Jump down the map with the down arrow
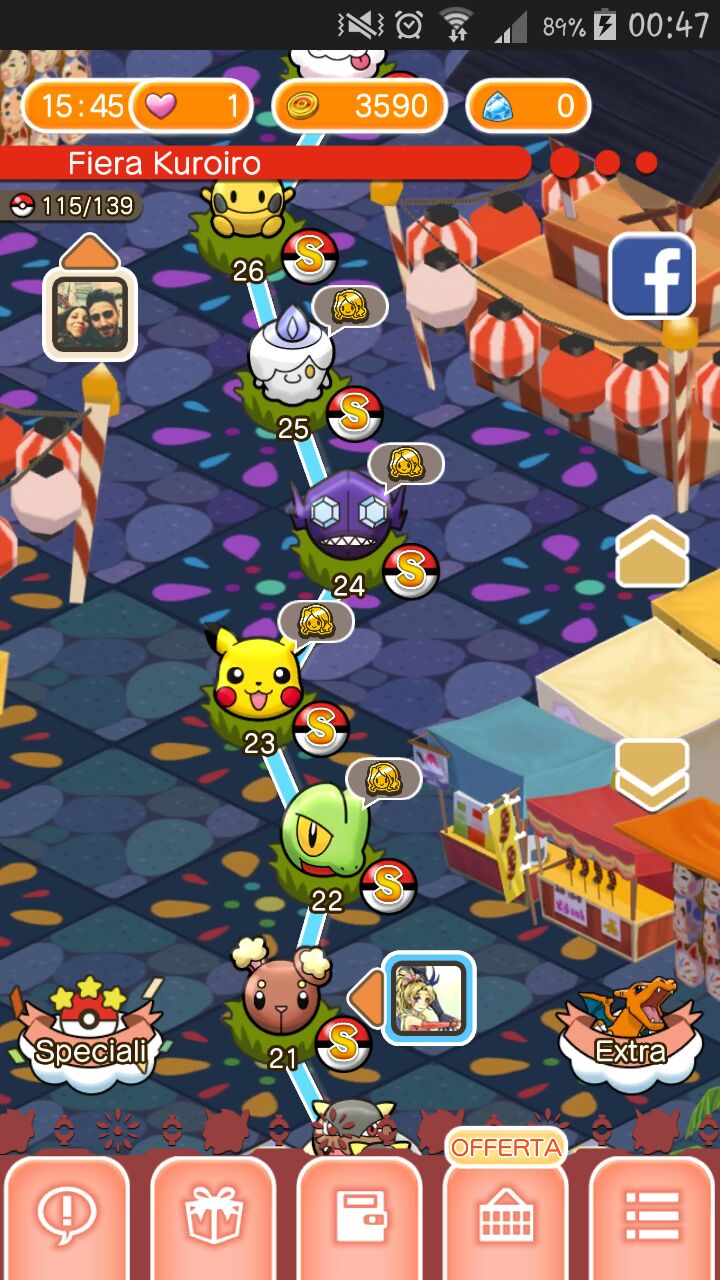The height and width of the screenshot is (1280, 720). [652, 774]
